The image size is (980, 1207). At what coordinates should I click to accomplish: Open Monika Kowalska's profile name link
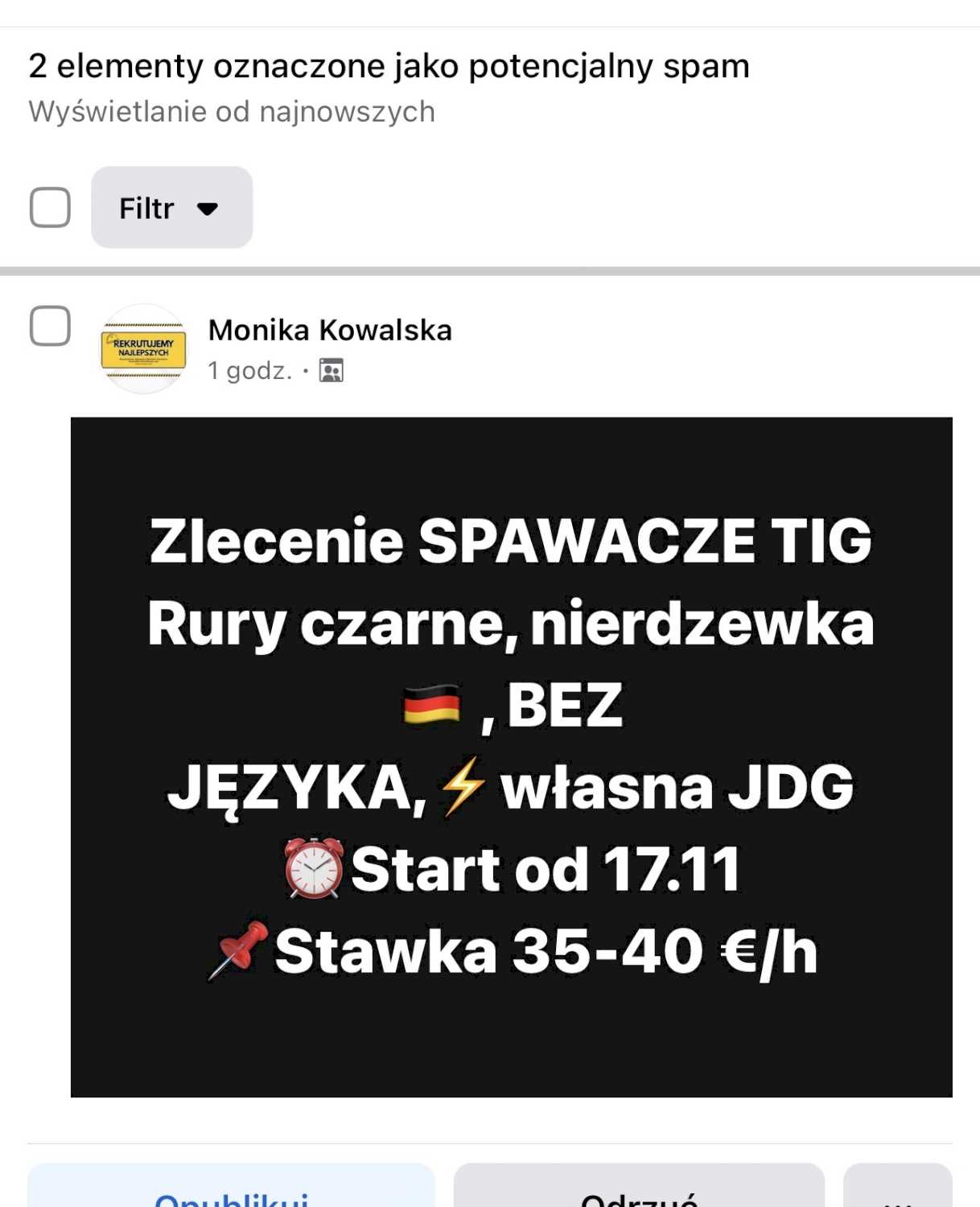click(330, 330)
